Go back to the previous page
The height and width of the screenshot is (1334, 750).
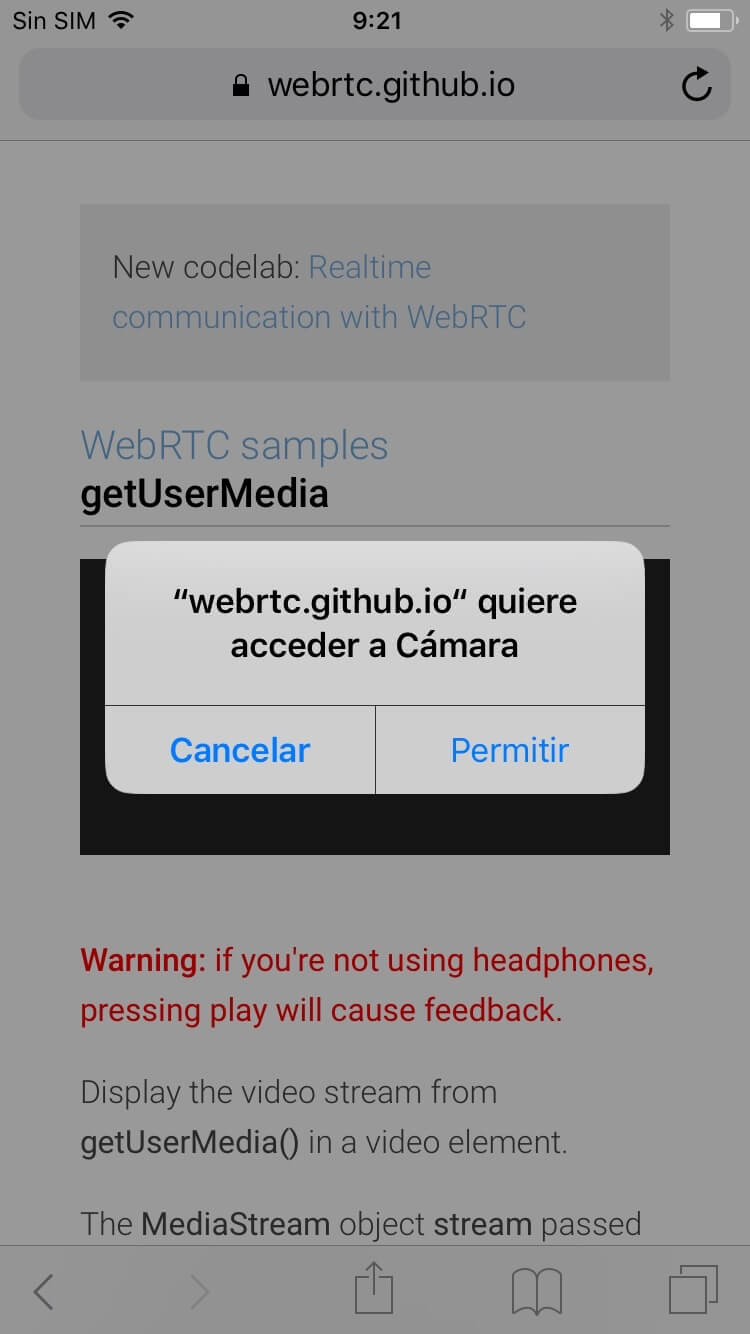pyautogui.click(x=43, y=1291)
